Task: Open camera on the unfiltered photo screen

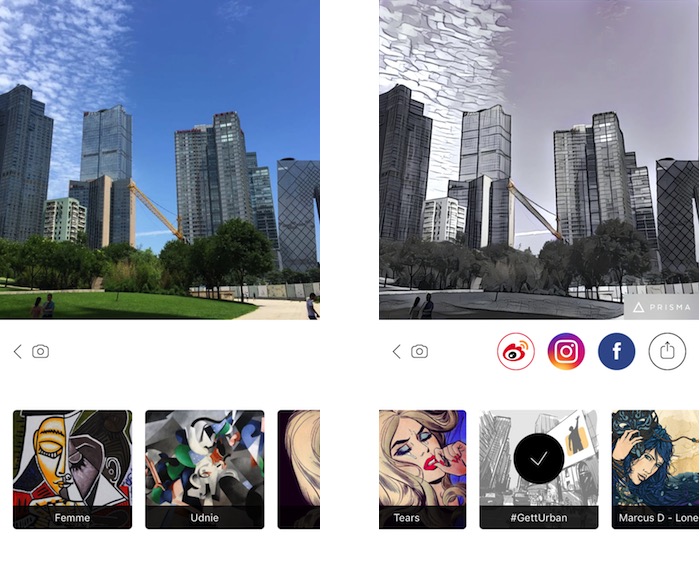Action: (x=41, y=352)
